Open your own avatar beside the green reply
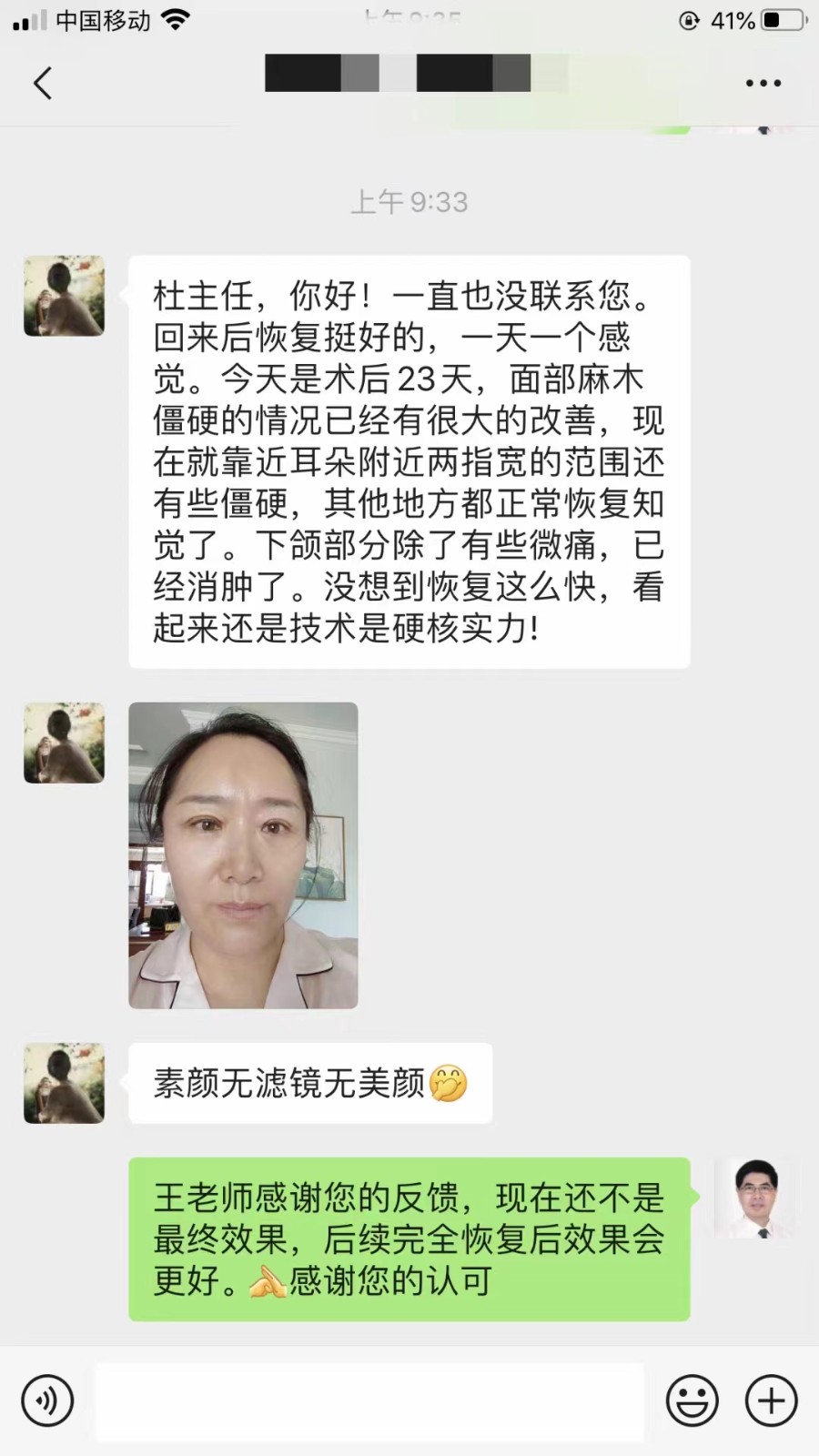 point(756,1198)
